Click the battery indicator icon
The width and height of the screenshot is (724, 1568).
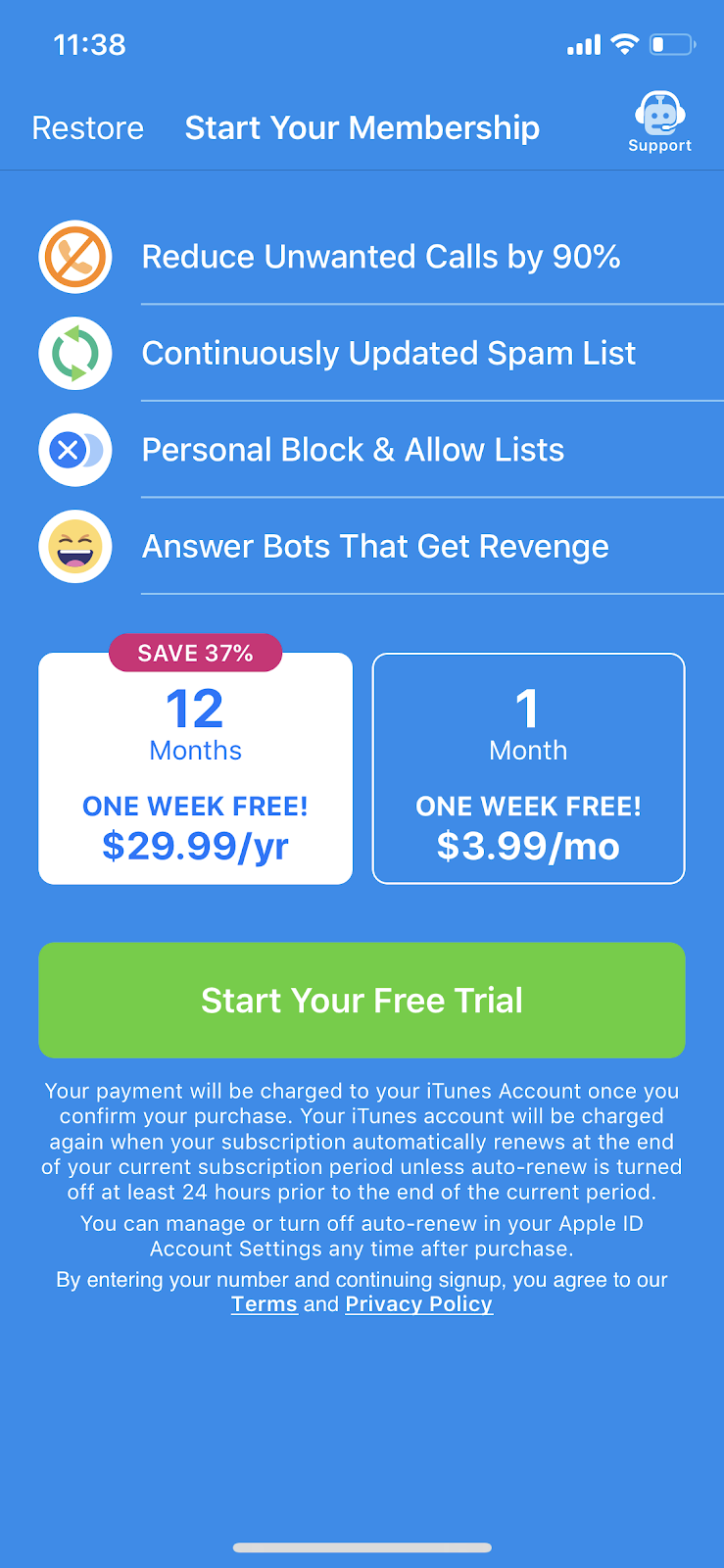click(x=672, y=44)
